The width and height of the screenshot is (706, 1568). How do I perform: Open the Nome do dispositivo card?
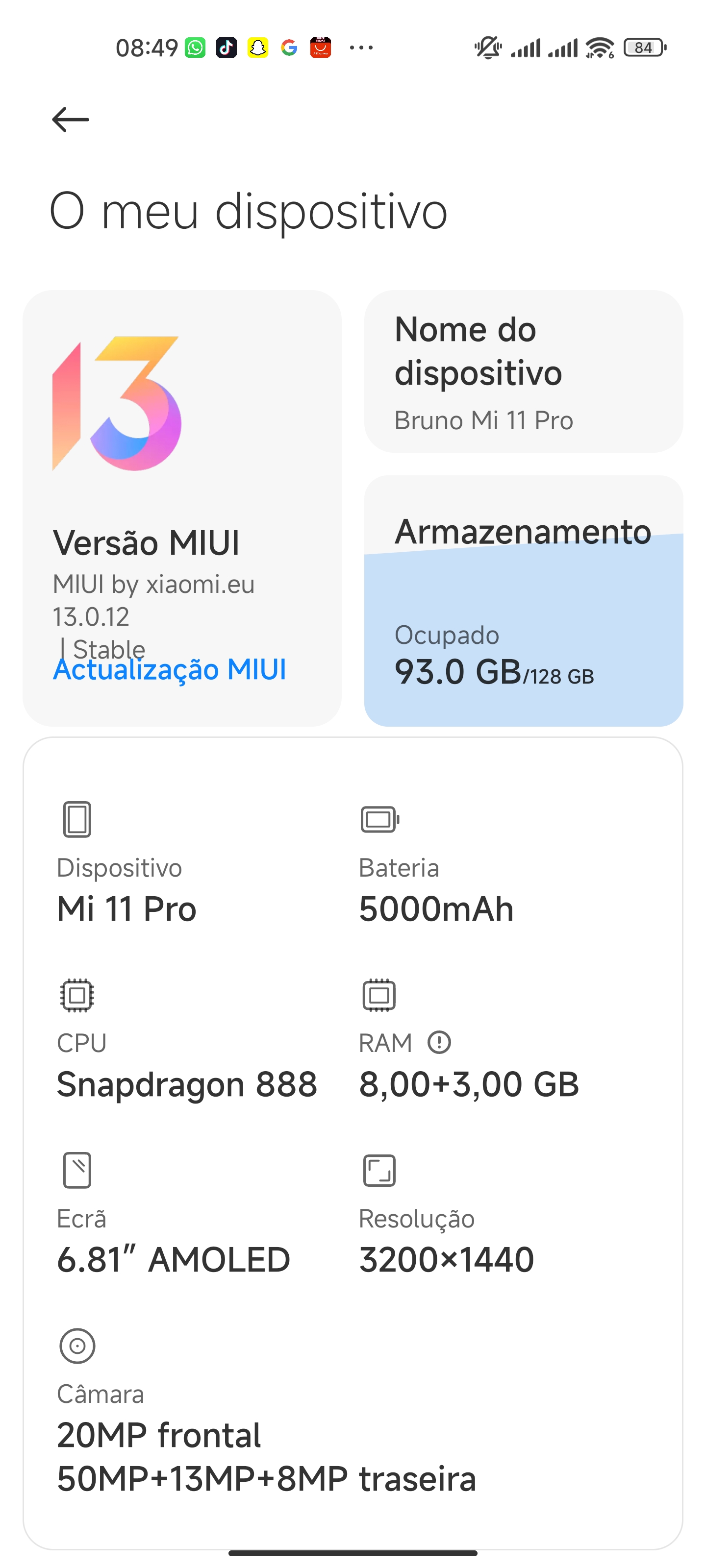[523, 371]
